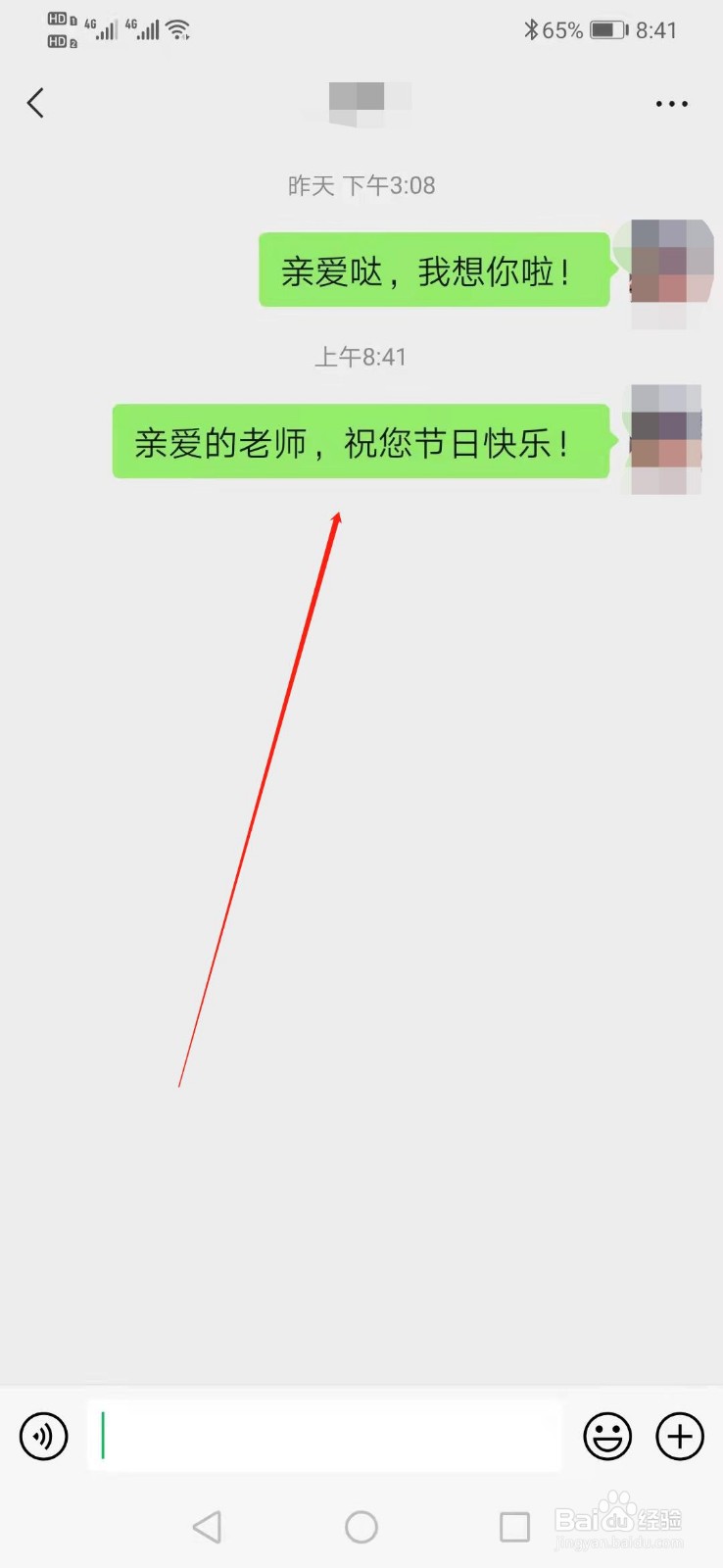Tap the Android home circle button
The image size is (723, 1568).
361,1526
